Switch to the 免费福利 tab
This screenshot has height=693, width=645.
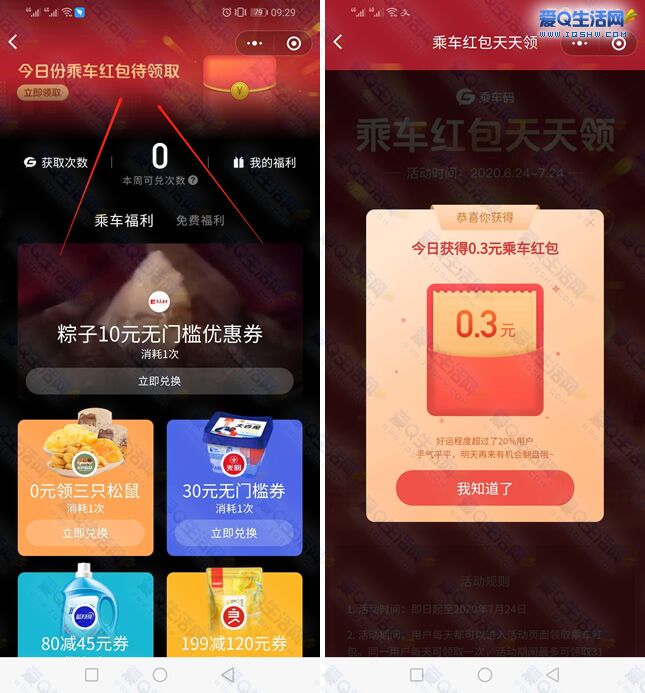coord(200,220)
